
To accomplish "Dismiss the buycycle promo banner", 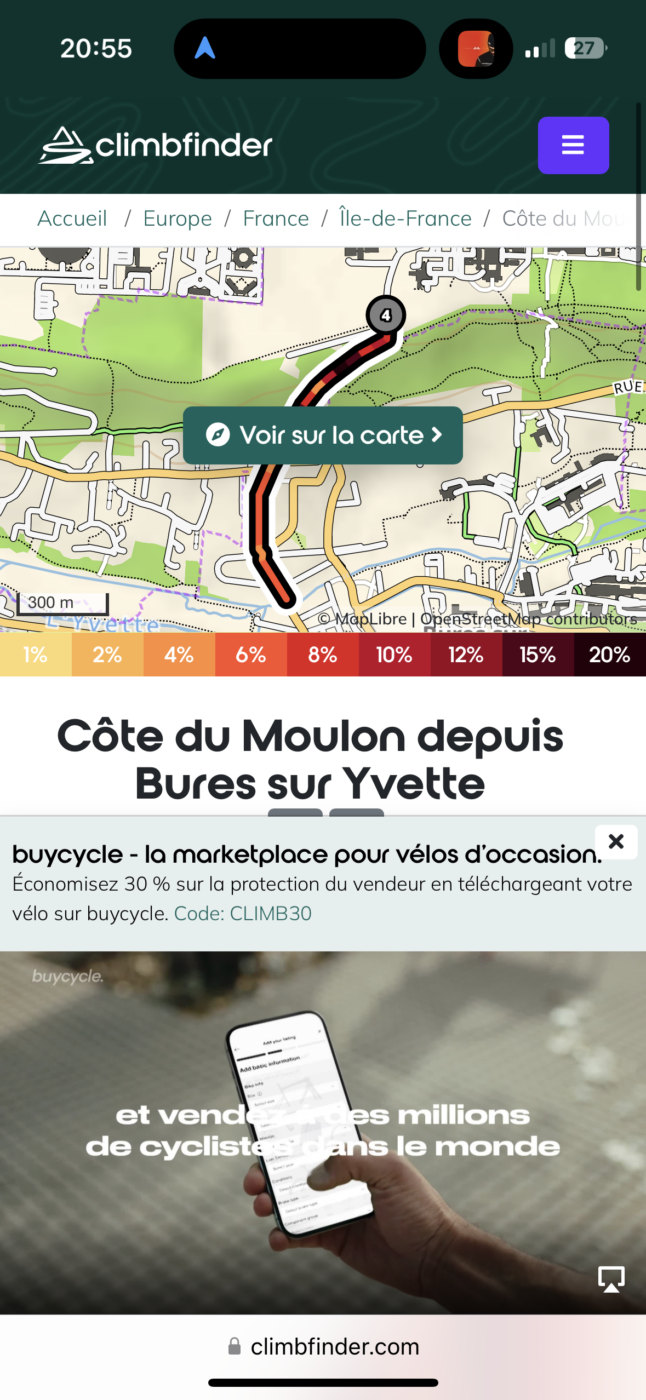I will pyautogui.click(x=616, y=842).
